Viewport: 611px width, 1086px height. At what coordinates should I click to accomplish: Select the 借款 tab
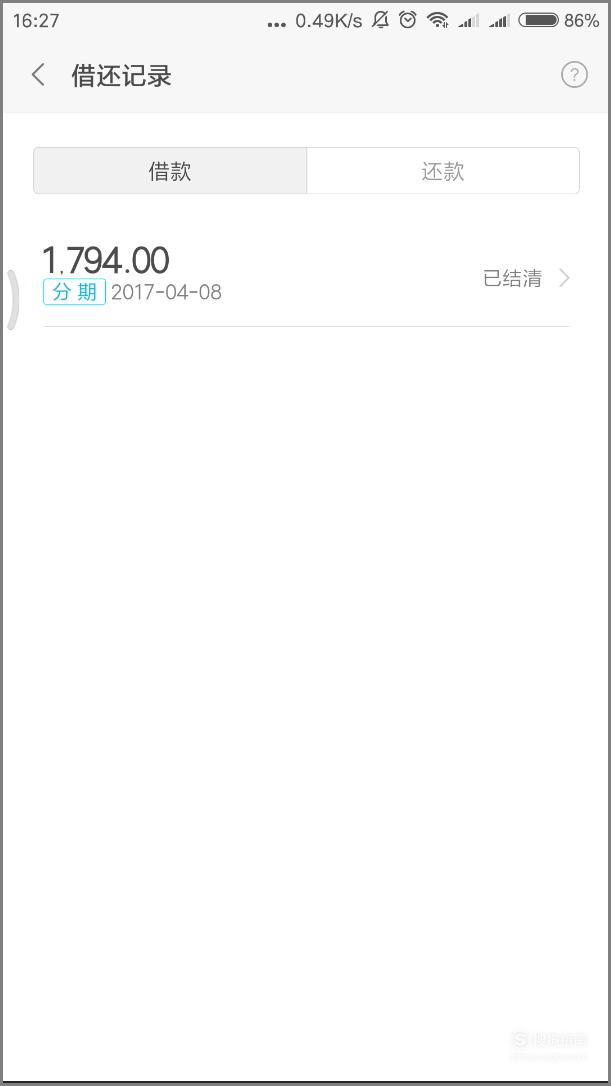tap(170, 170)
